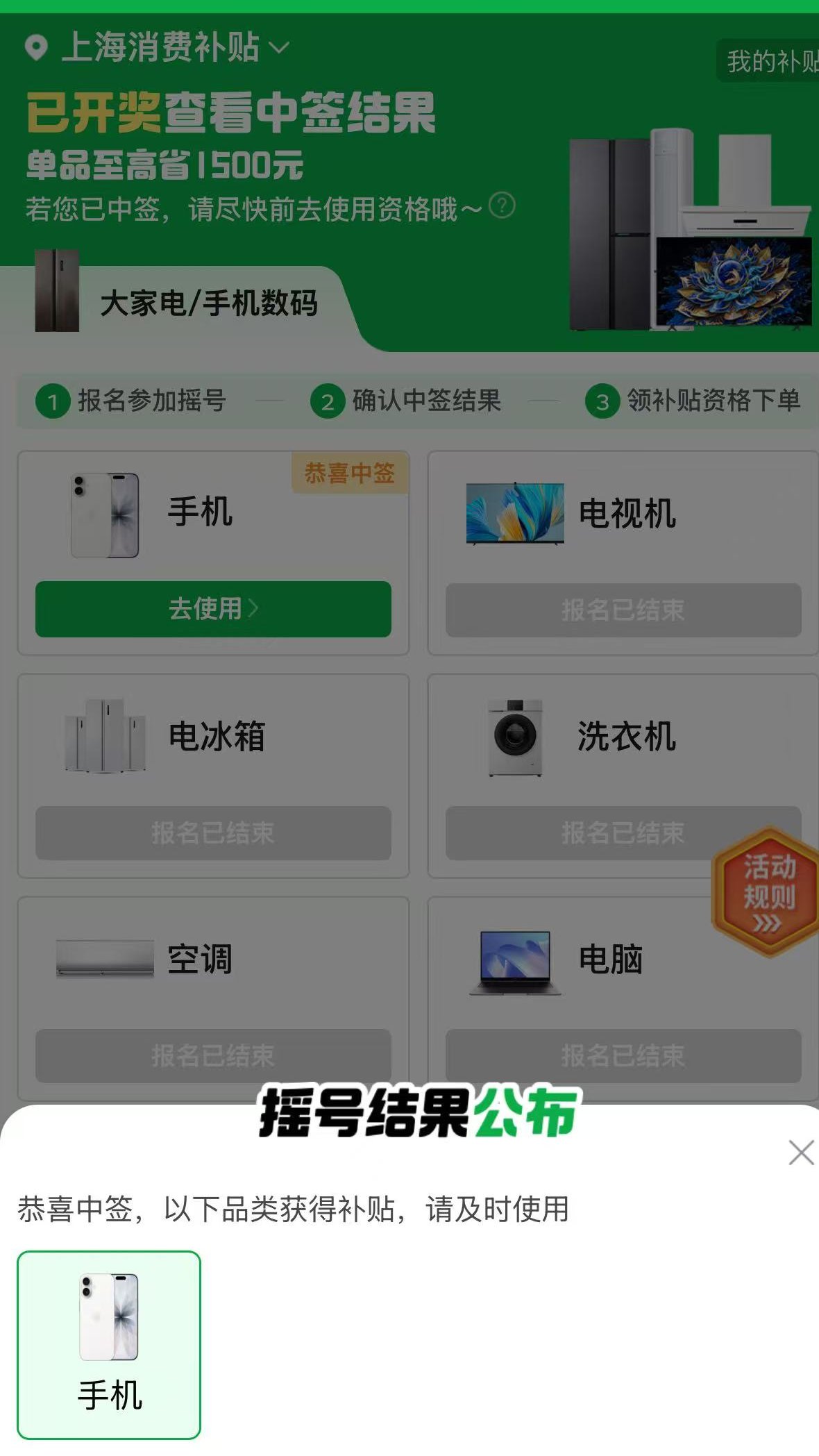The image size is (819, 1456).
Task: Open the 活动规则 activity rules badge
Action: (764, 896)
